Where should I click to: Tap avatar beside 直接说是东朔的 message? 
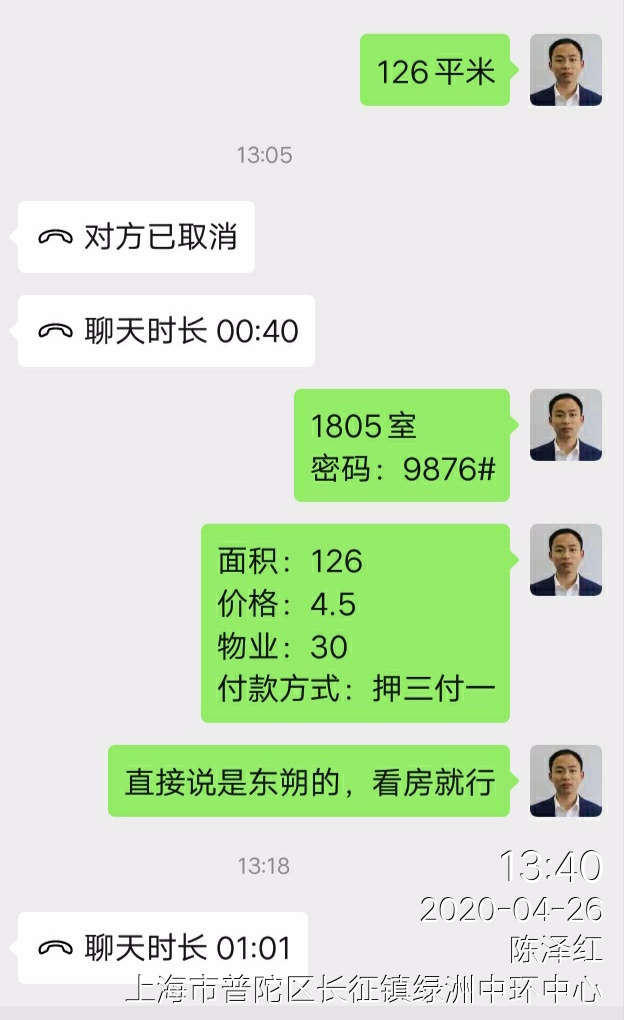pyautogui.click(x=565, y=781)
